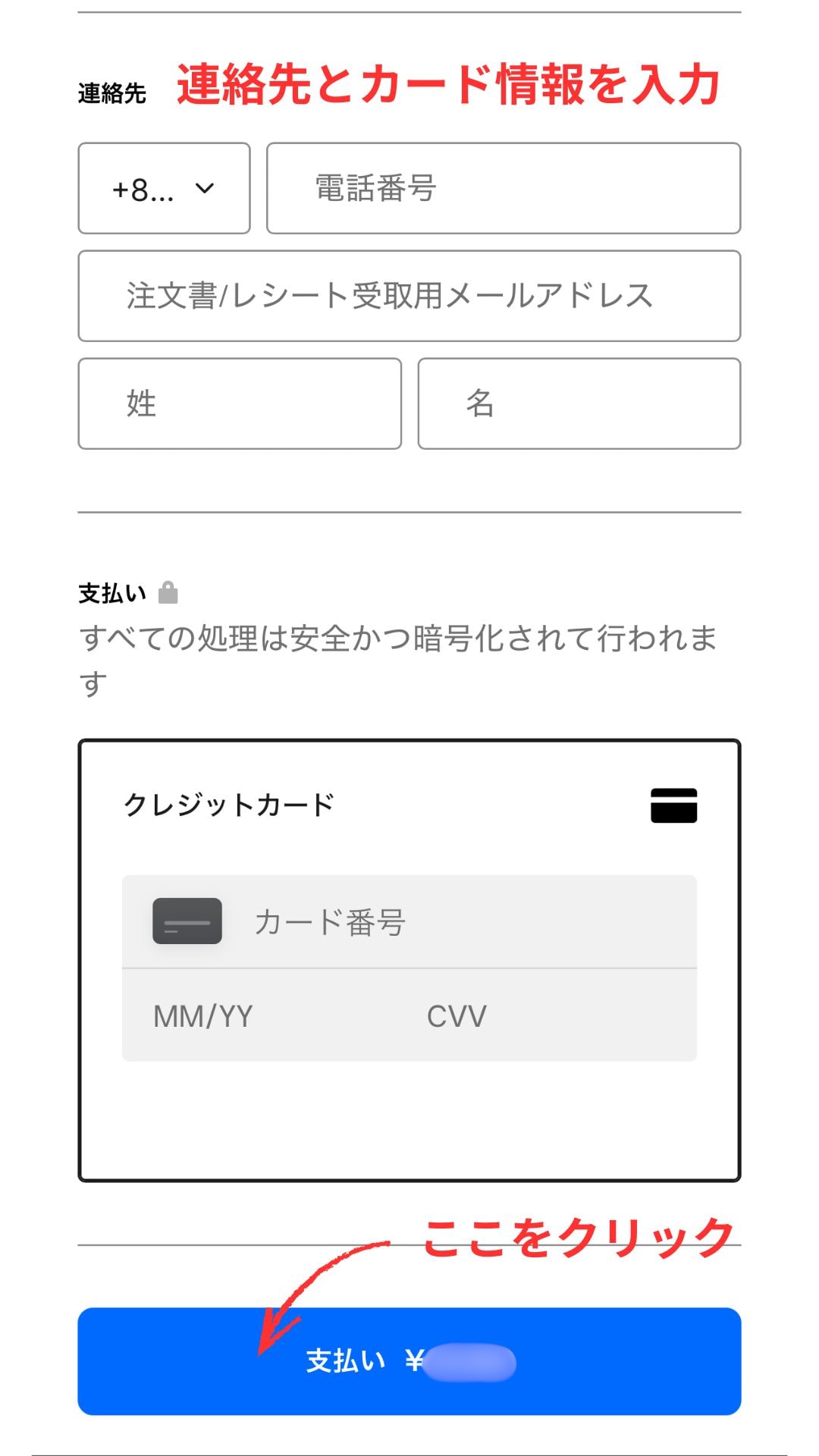Tap the CVV security code field
This screenshot has width=819, height=1456.
click(x=546, y=1016)
